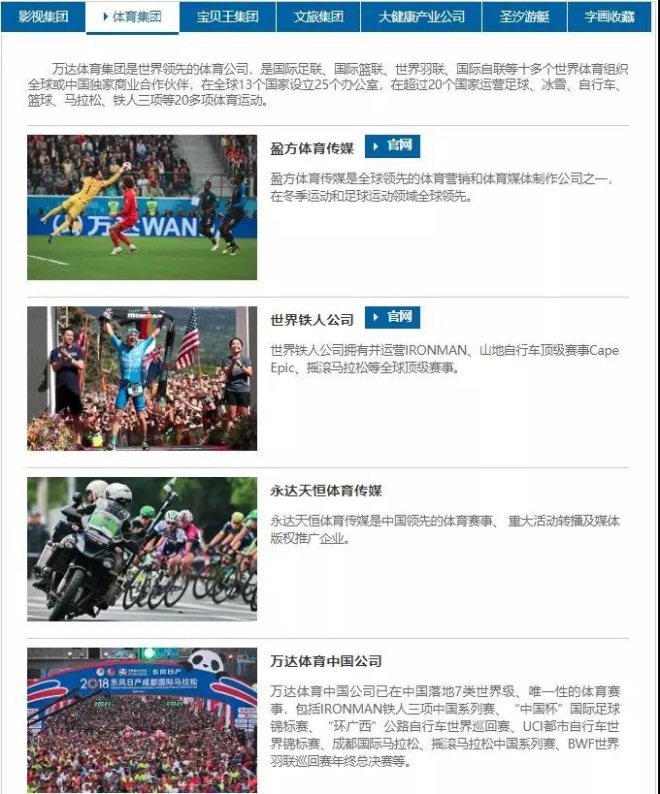This screenshot has width=660, height=794.
Task: Visit 盈方体育传媒 official site via 官网
Action: click(x=392, y=146)
